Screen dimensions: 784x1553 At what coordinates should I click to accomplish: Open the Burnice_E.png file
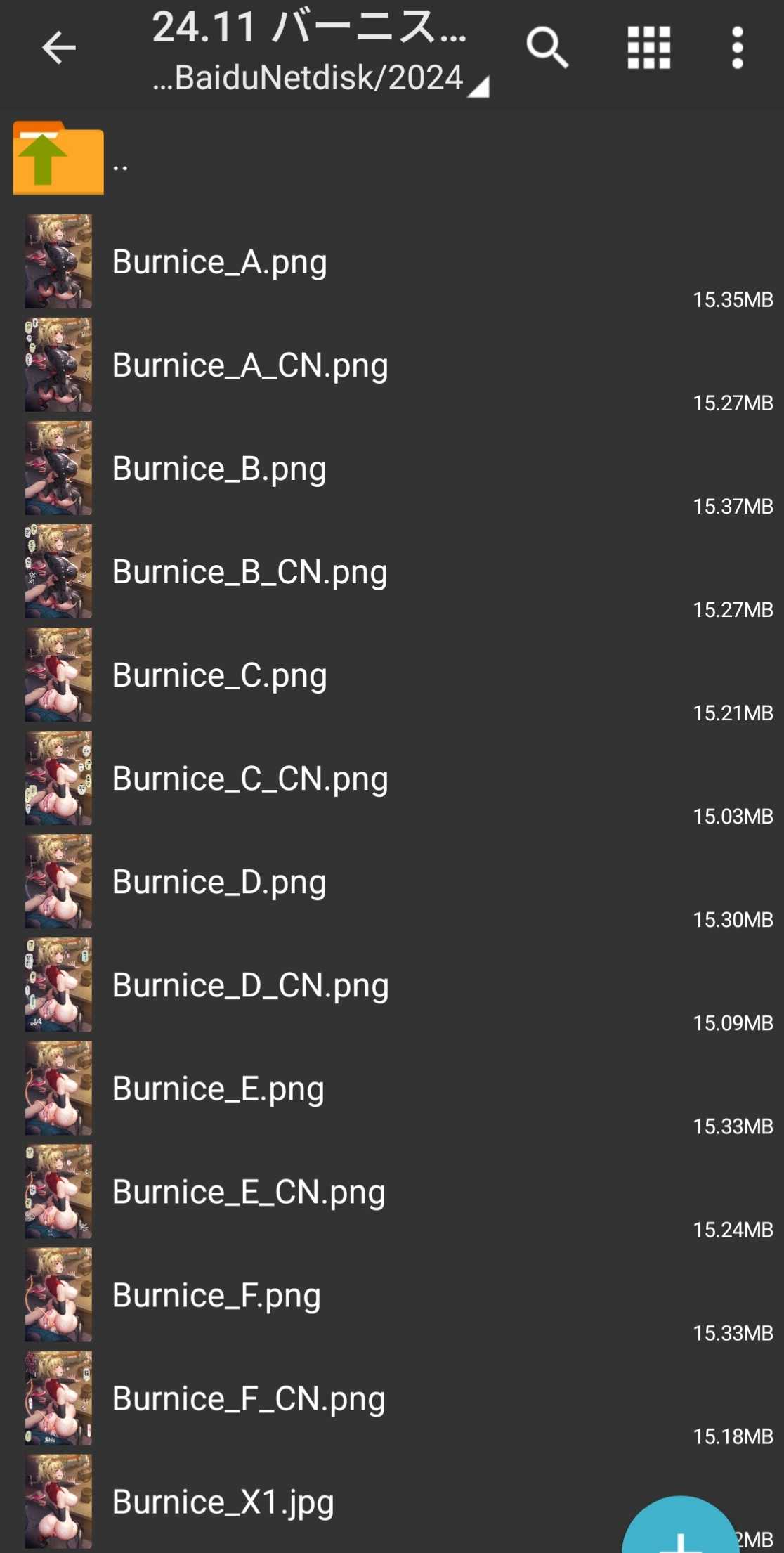click(x=392, y=1088)
